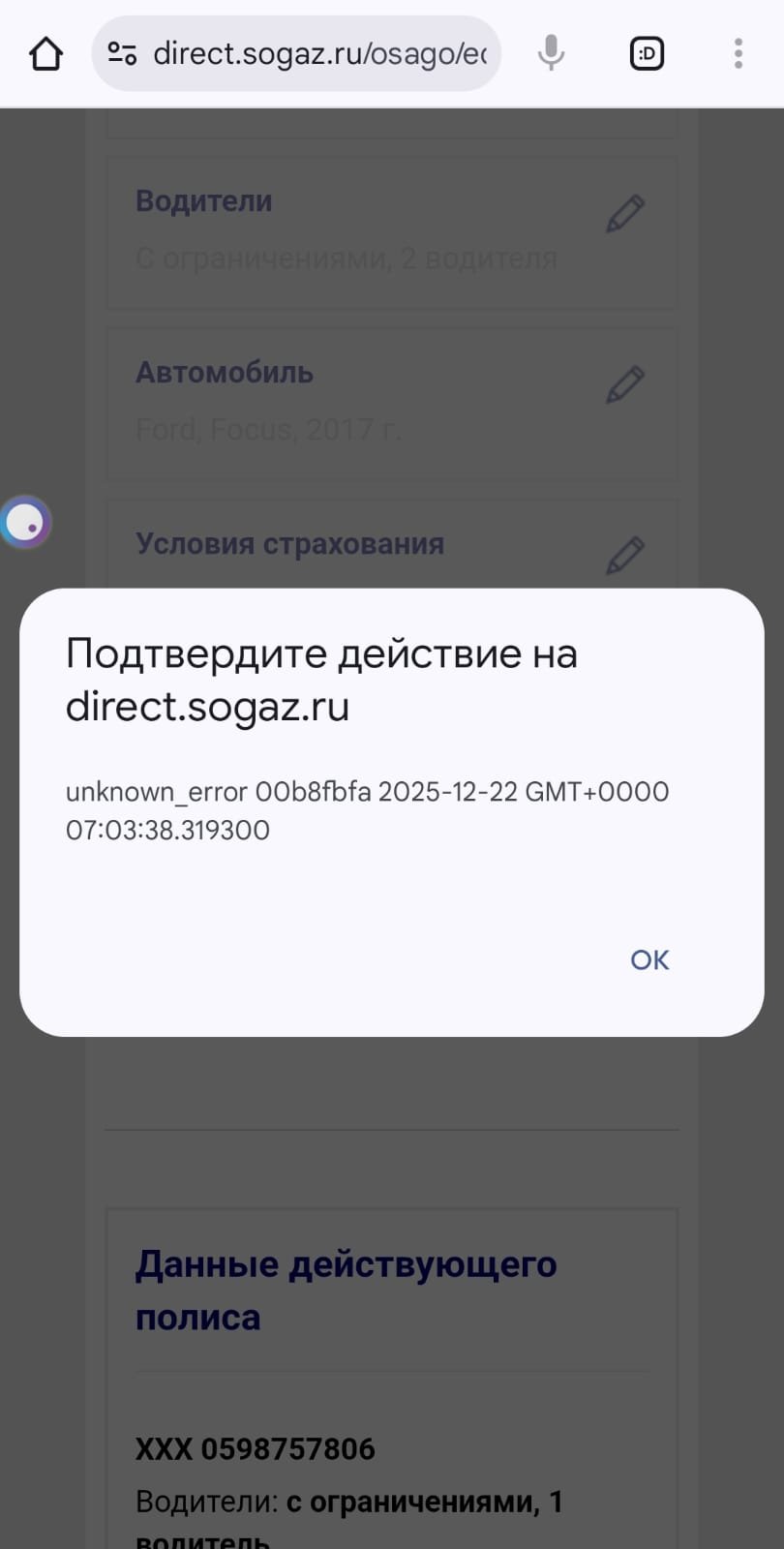
Task: Tap the direct.sogaz.ru address bar
Action: [x=319, y=54]
